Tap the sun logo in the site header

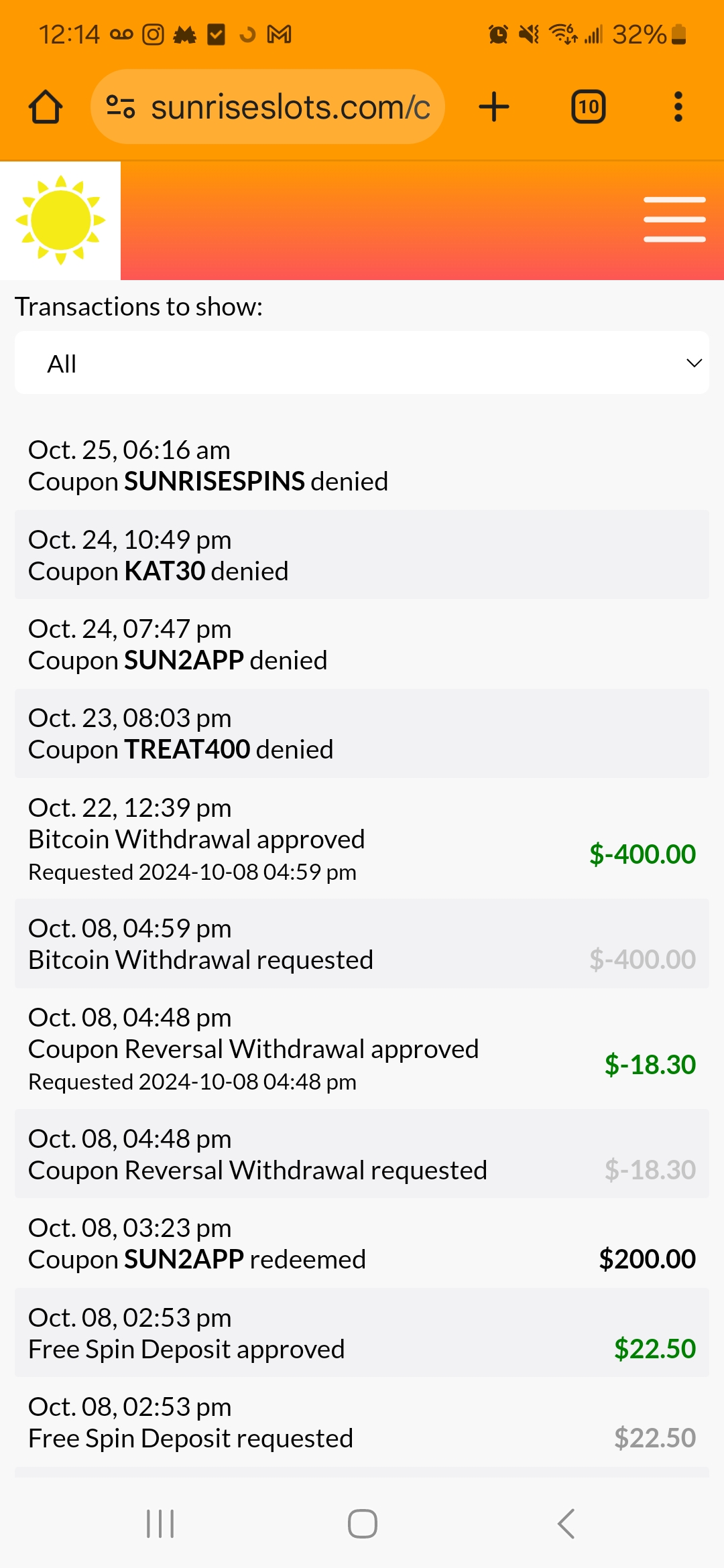point(60,220)
